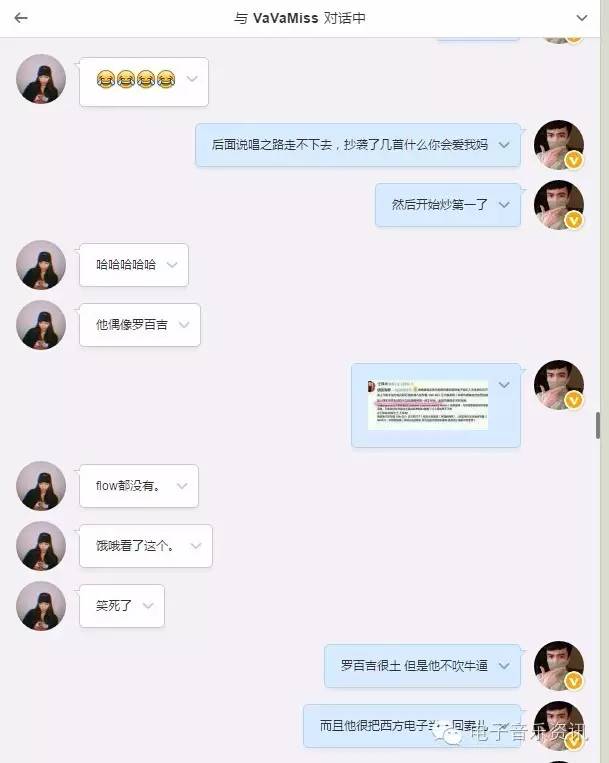Expand options for the 笑死了 message
Image resolution: width=609 pixels, height=763 pixels.
coord(148,606)
